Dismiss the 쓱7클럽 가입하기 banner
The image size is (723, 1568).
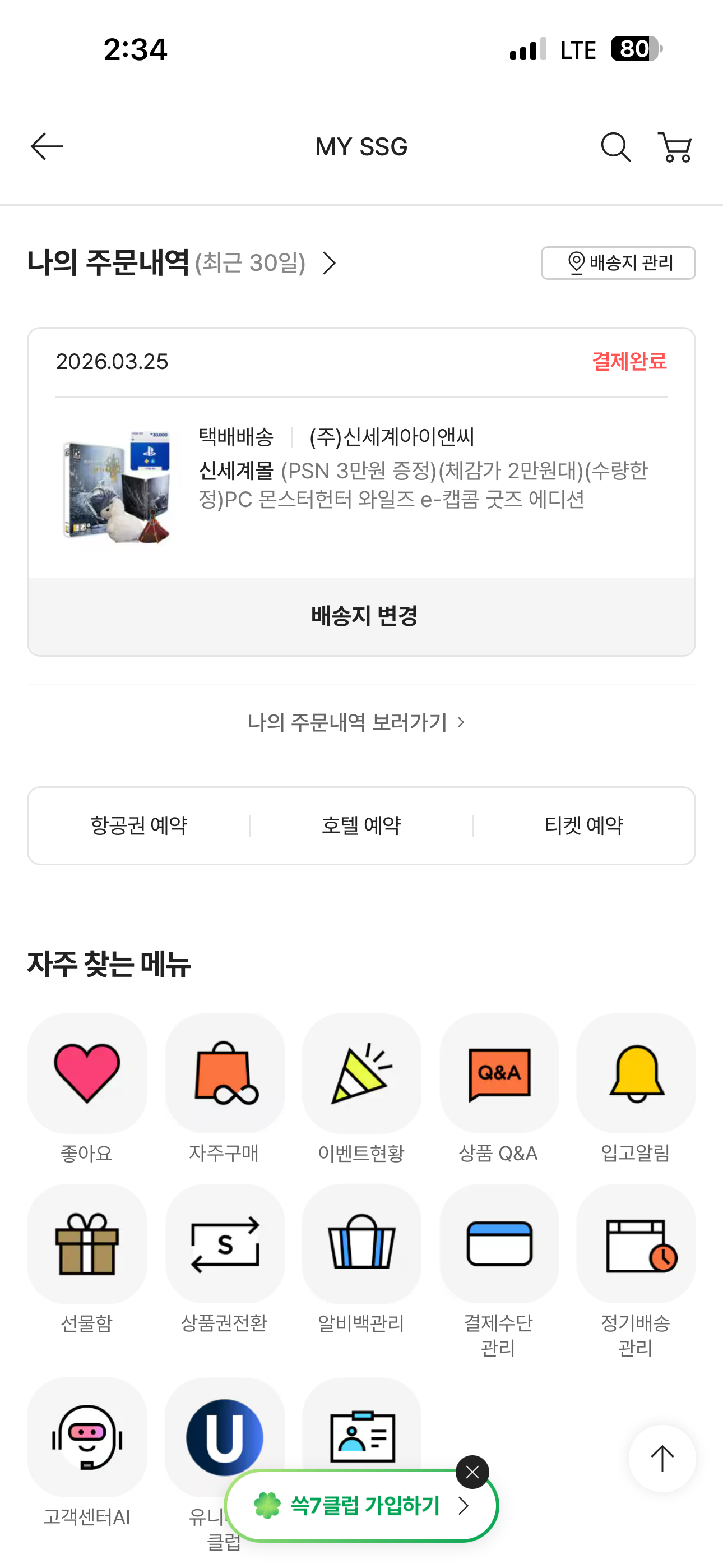472,1473
